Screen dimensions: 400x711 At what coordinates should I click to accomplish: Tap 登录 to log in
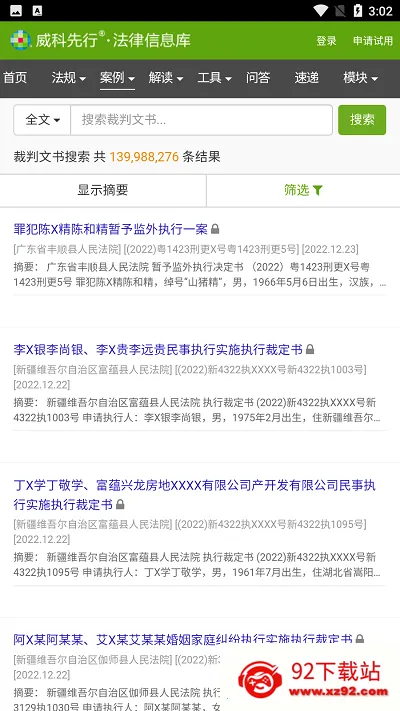[x=326, y=41]
